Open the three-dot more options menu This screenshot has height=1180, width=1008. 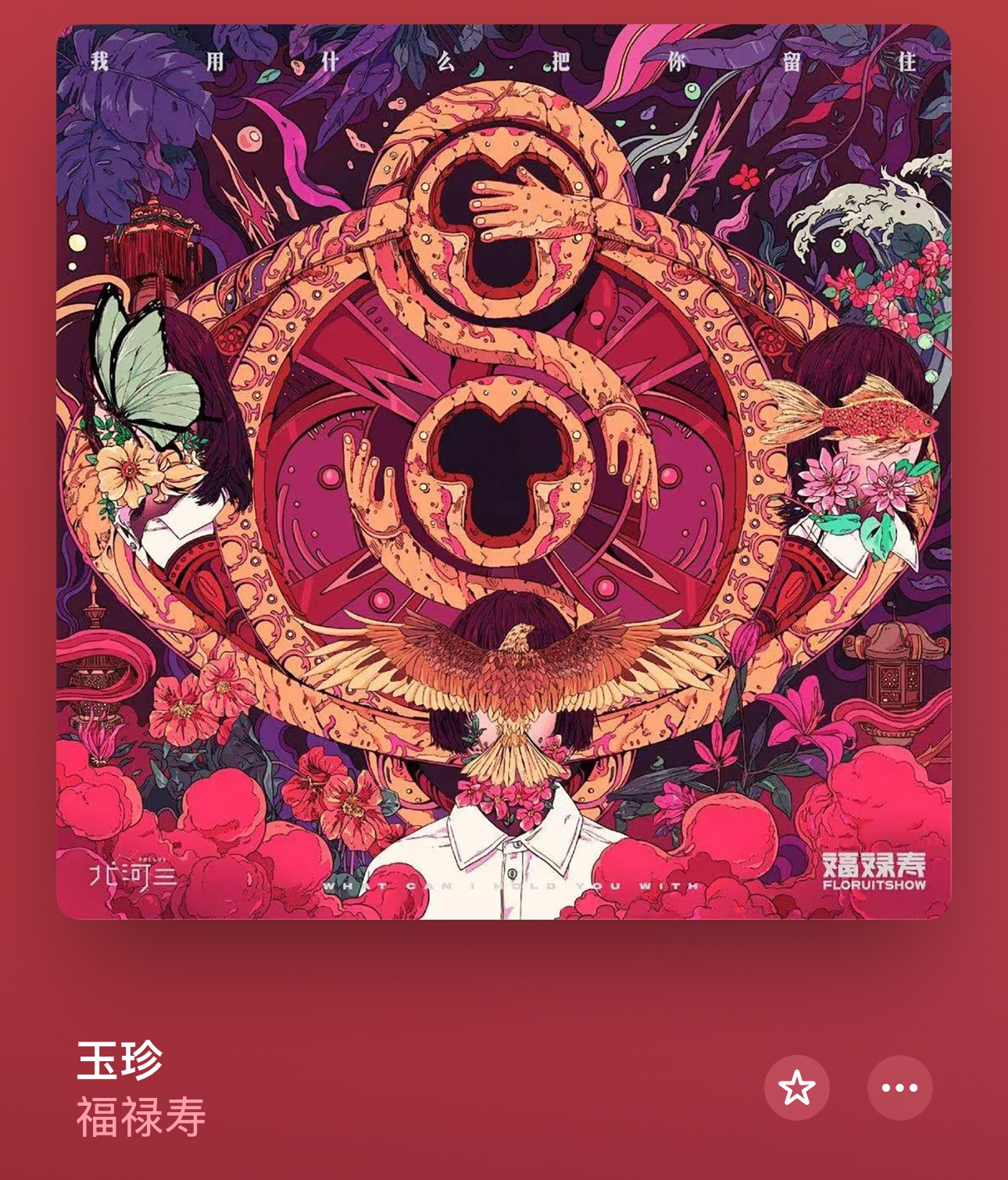[899, 1087]
